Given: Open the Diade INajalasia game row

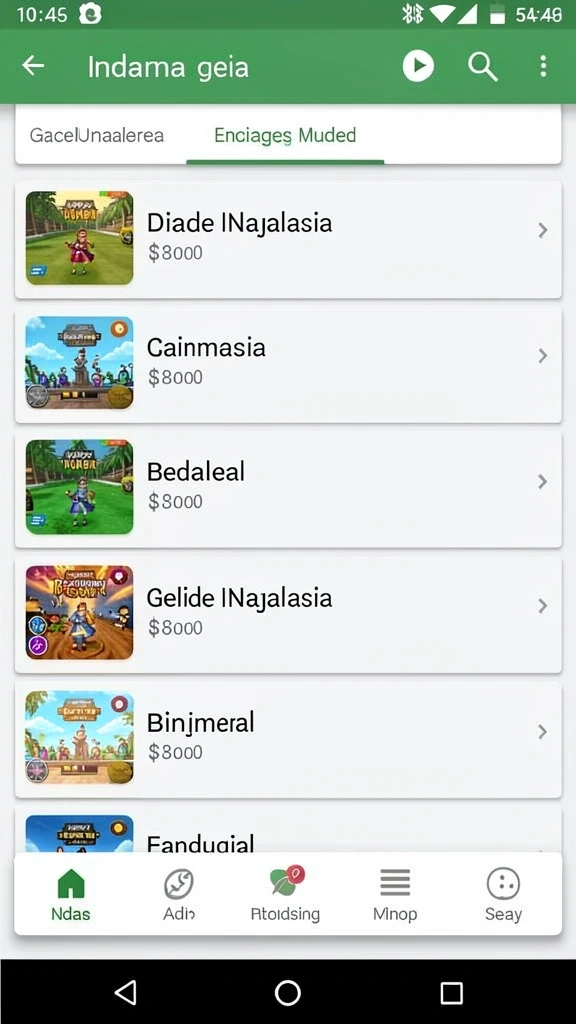Looking at the screenshot, I should [288, 239].
